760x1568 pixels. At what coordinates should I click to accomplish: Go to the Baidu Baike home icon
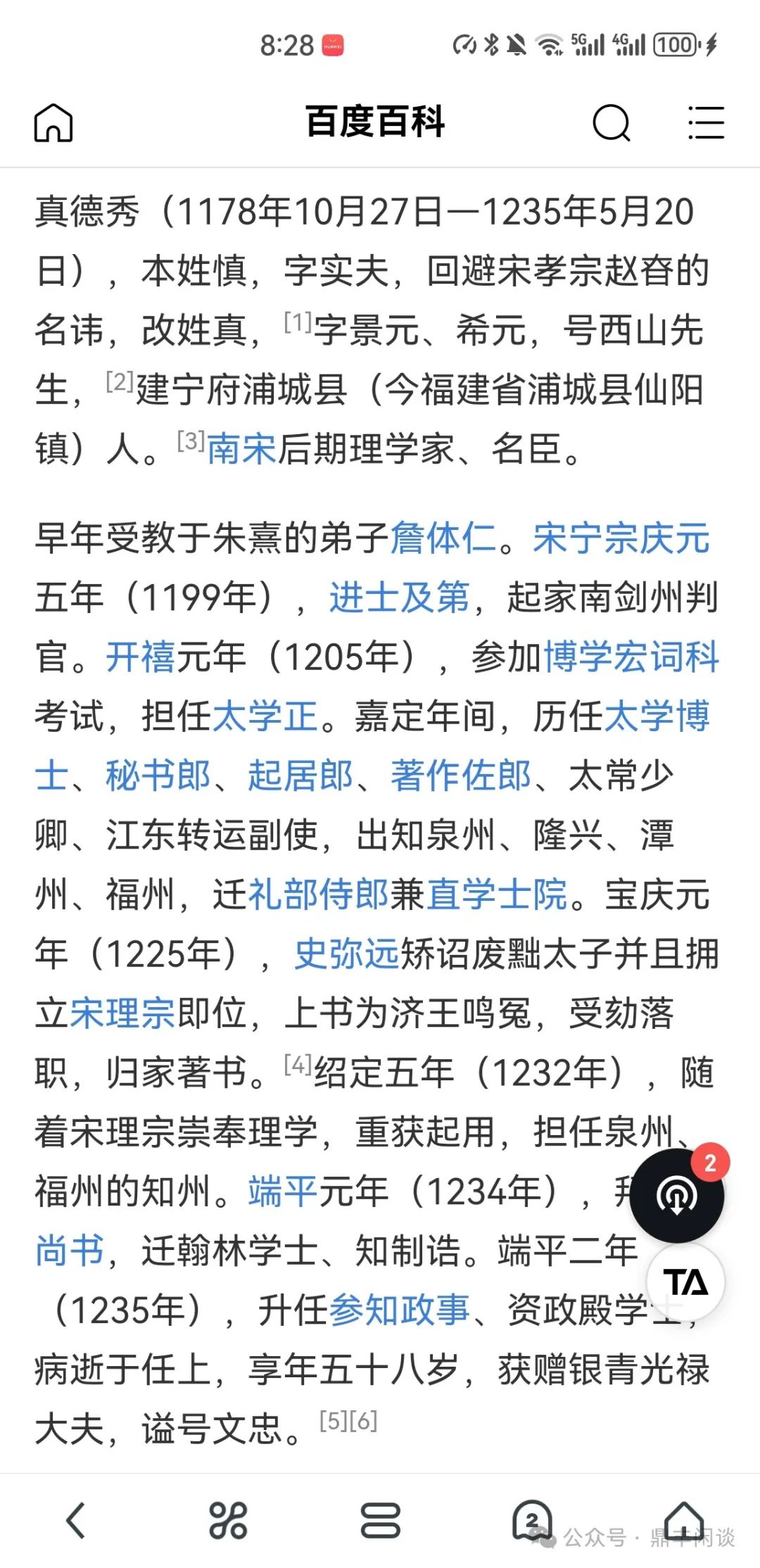[53, 123]
